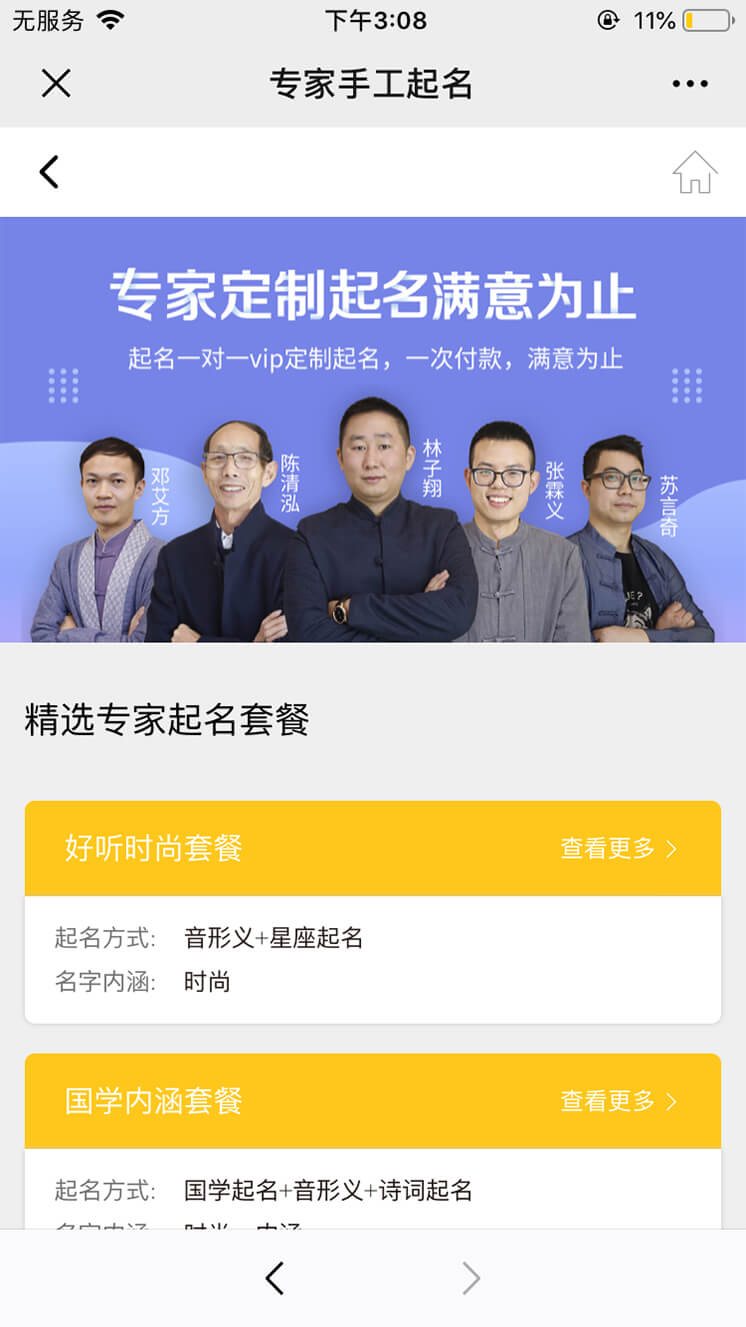Go back using the page's back arrow
Image resolution: width=746 pixels, height=1327 pixels.
coord(49,172)
